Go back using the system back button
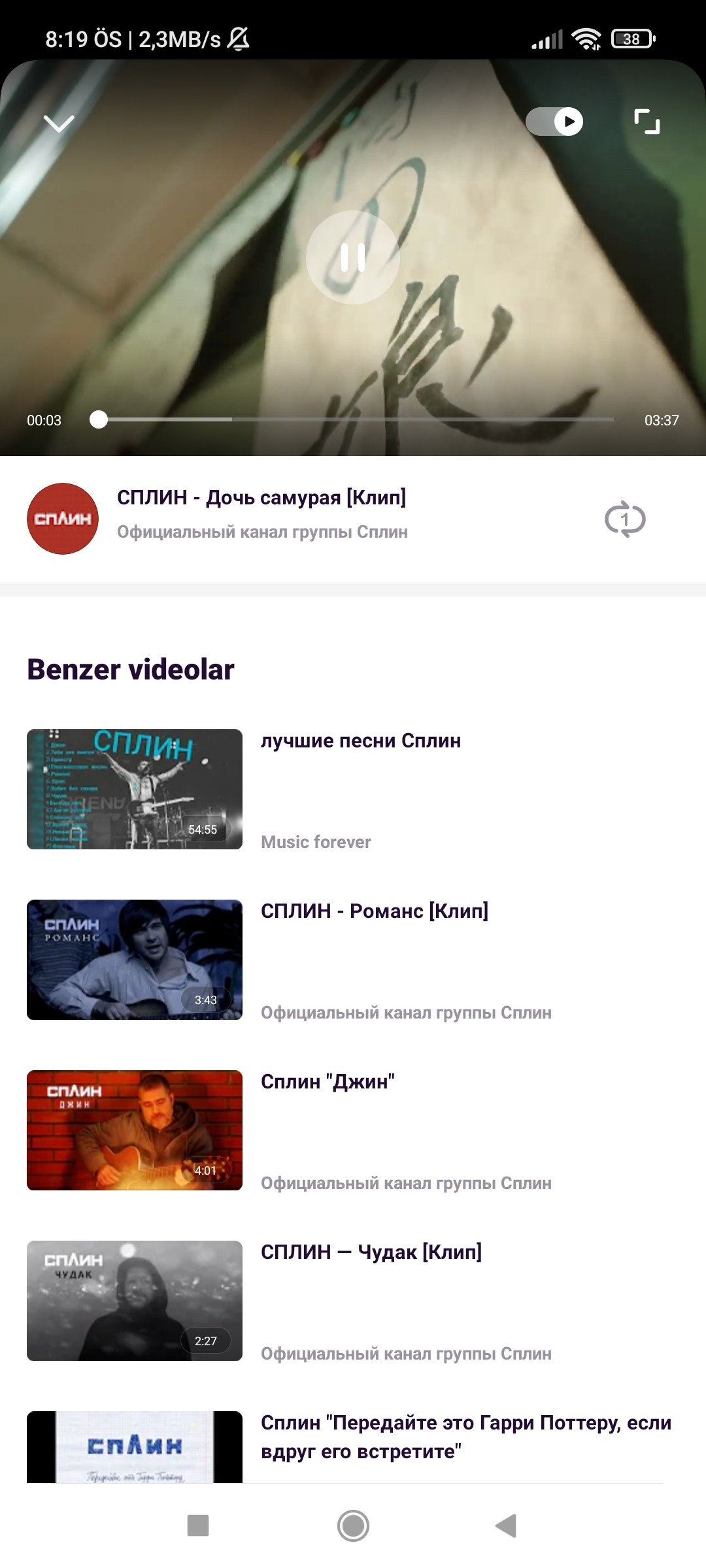This screenshot has width=706, height=1568. pyautogui.click(x=506, y=1526)
